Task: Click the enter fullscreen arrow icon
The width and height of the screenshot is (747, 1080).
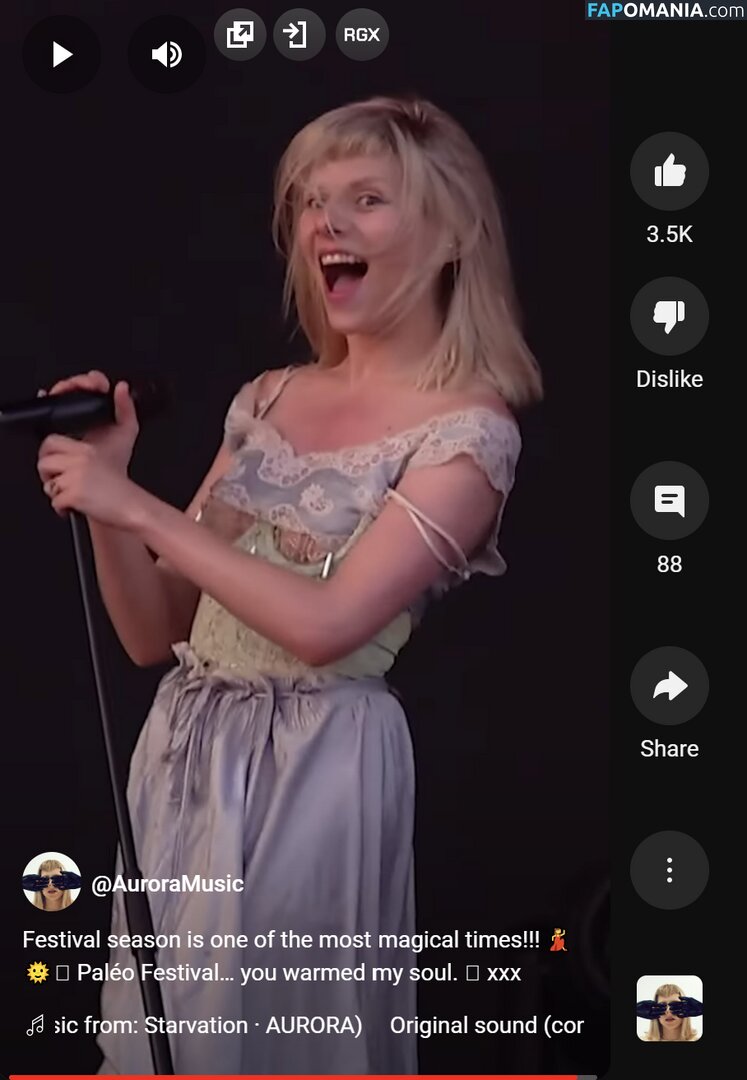Action: (299, 33)
